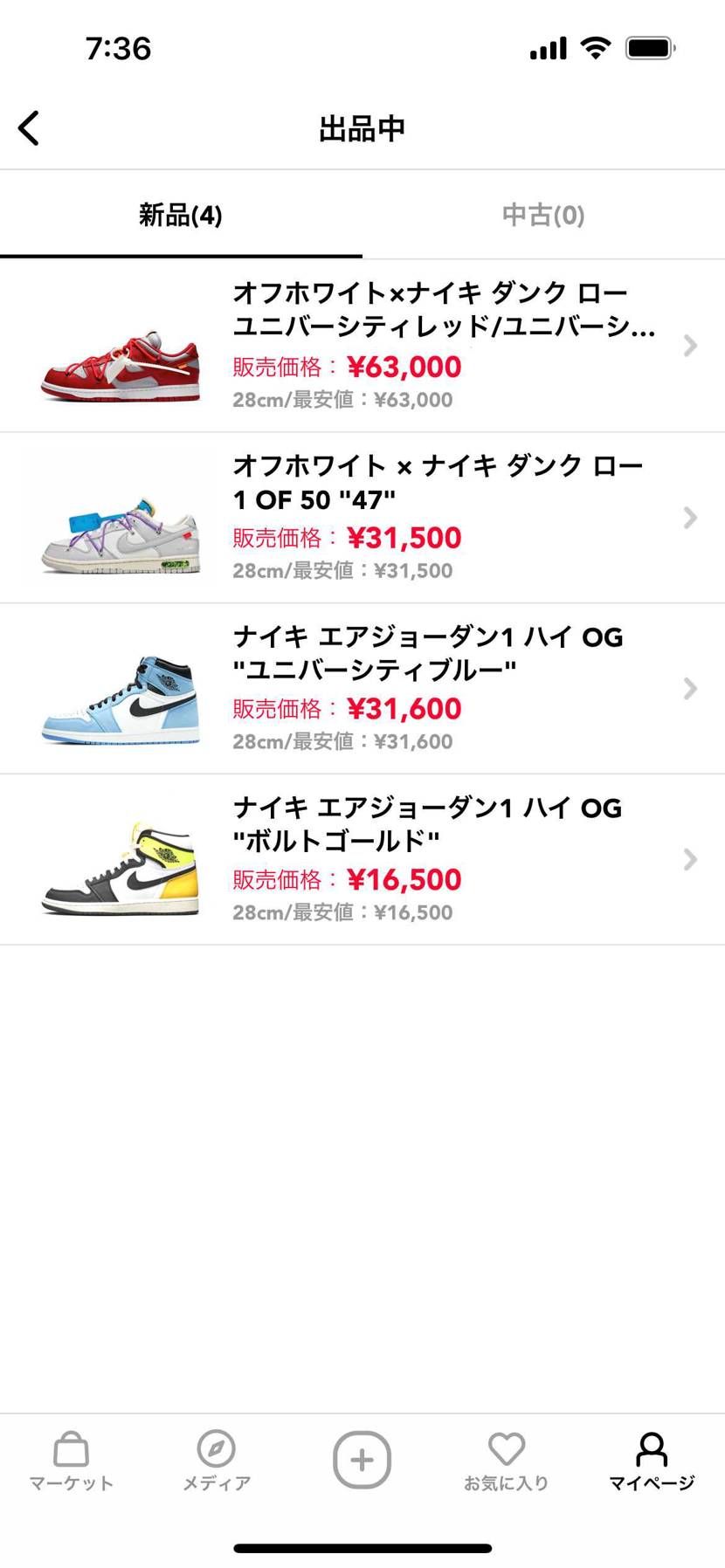725x1568 pixels.
Task: Tap the back arrow at top left
Action: click(x=29, y=127)
